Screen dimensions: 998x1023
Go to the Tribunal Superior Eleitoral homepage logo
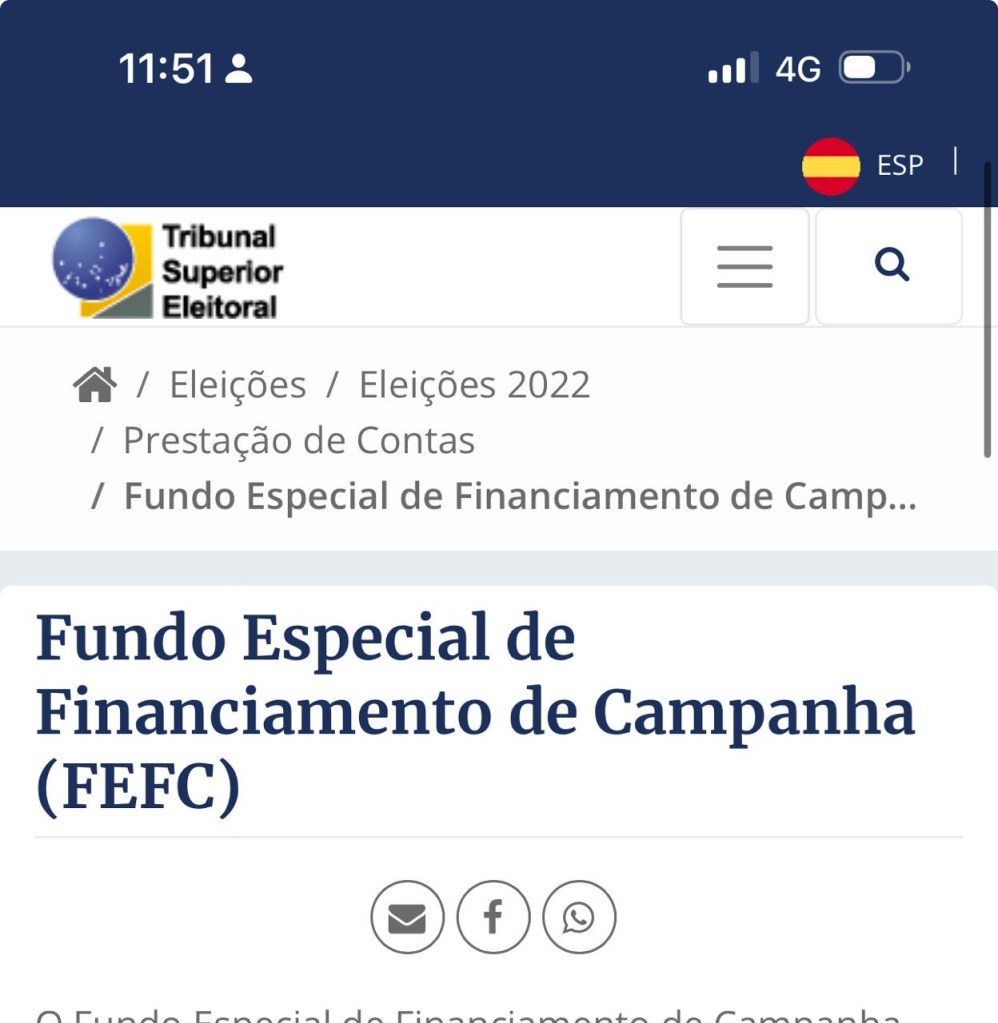(168, 269)
